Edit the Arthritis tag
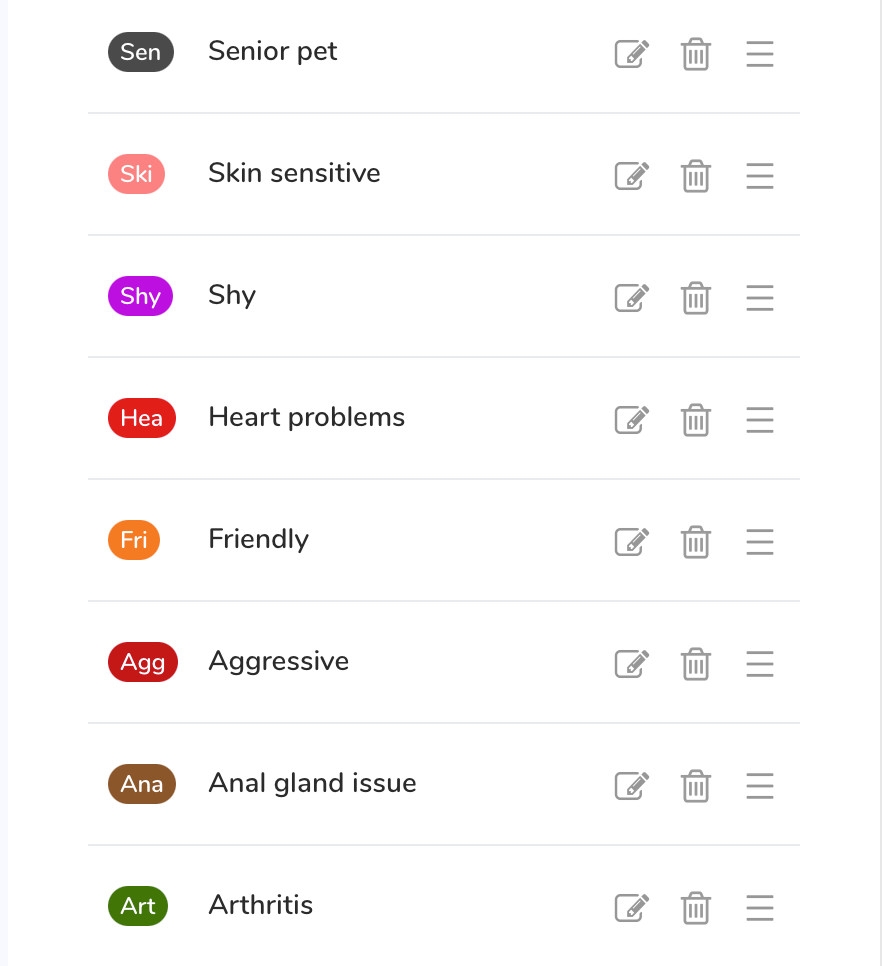882x966 pixels. click(x=631, y=908)
